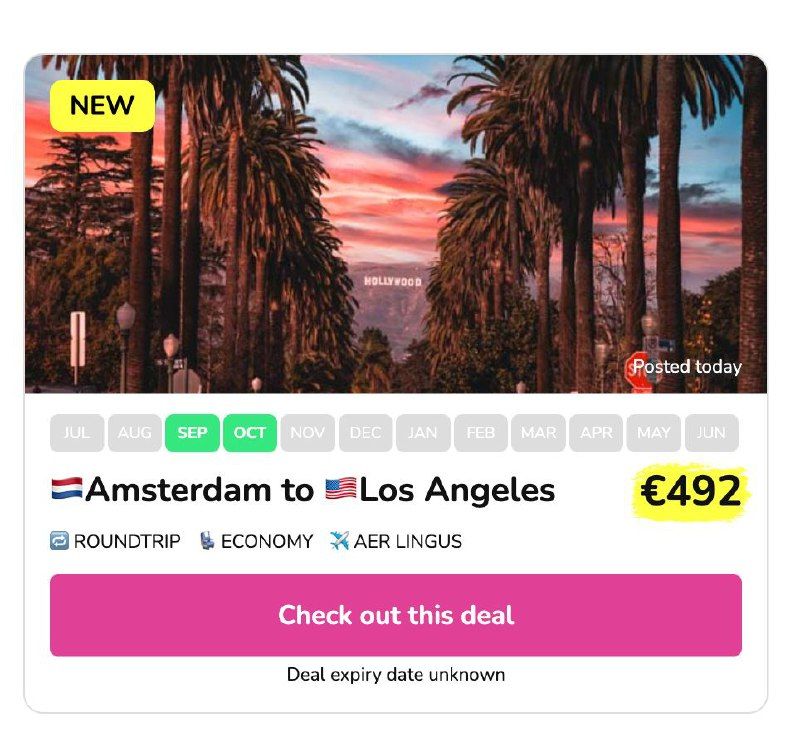Open the Amsterdam to Los Angeles deal photo
800x747 pixels.
396,225
